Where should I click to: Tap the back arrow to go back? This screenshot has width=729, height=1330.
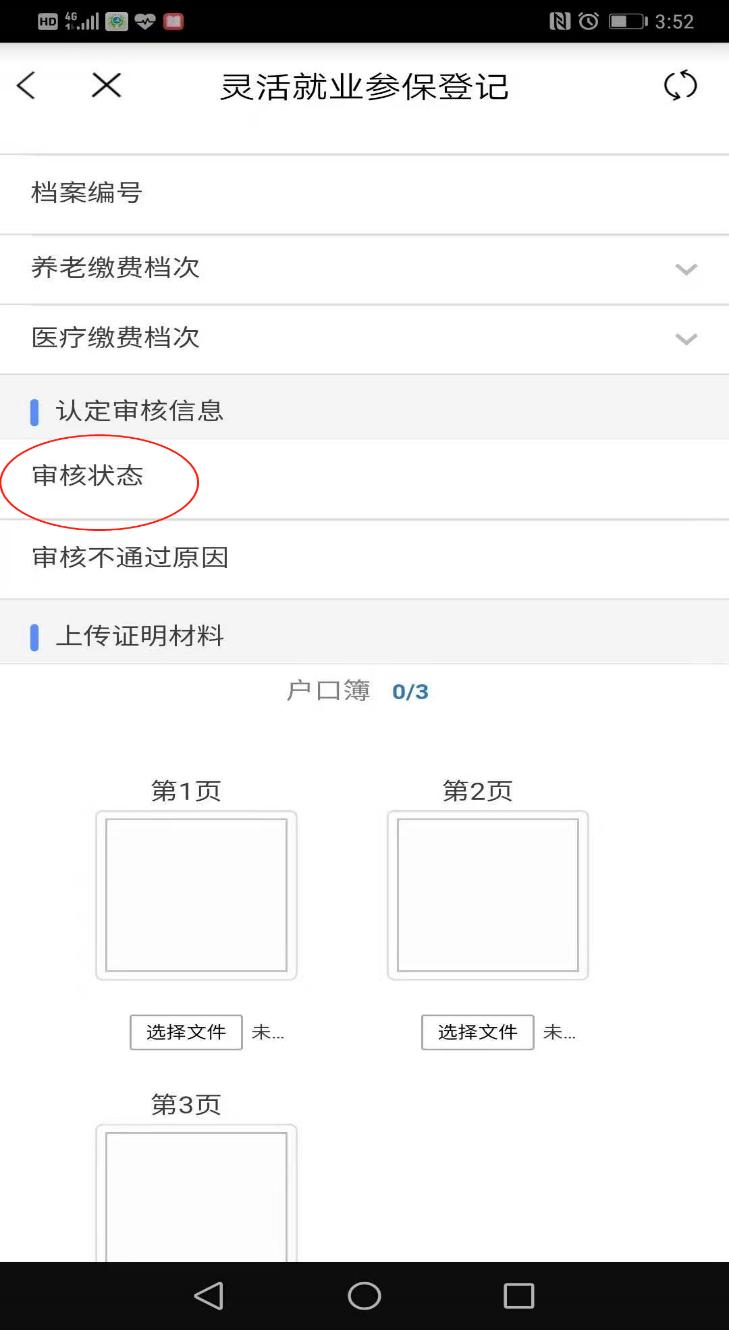point(25,86)
